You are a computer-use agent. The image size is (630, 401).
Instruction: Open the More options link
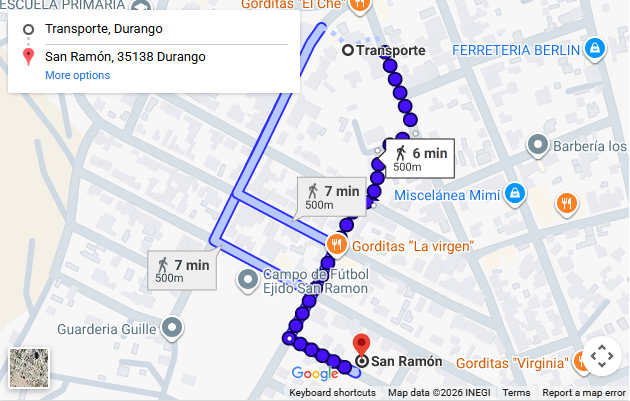[x=77, y=75]
